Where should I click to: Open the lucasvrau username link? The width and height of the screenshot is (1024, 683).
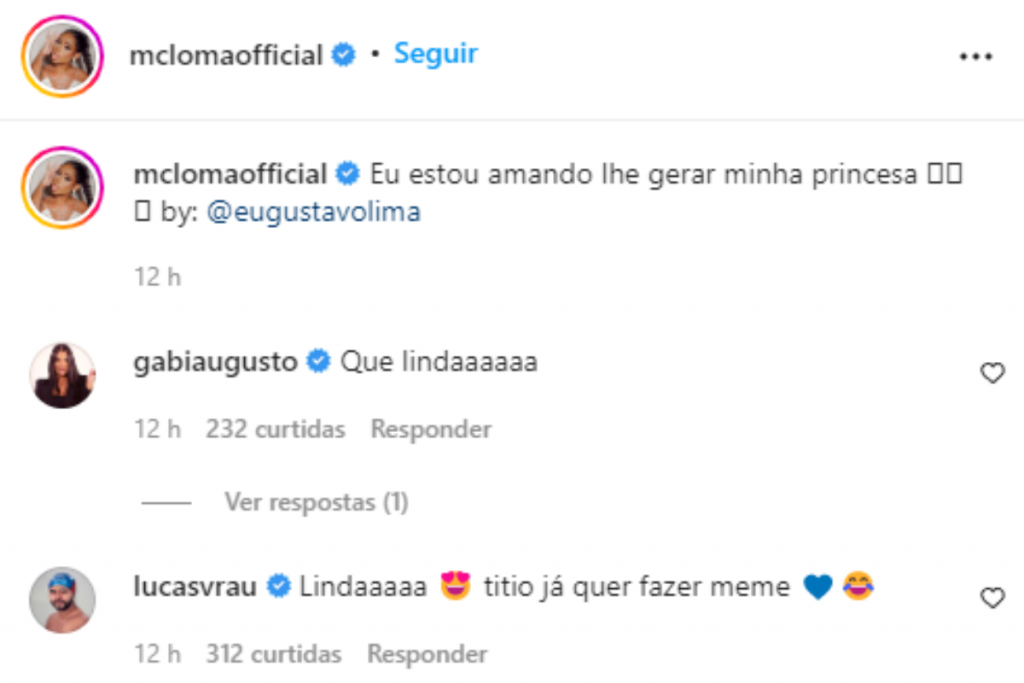[x=197, y=587]
